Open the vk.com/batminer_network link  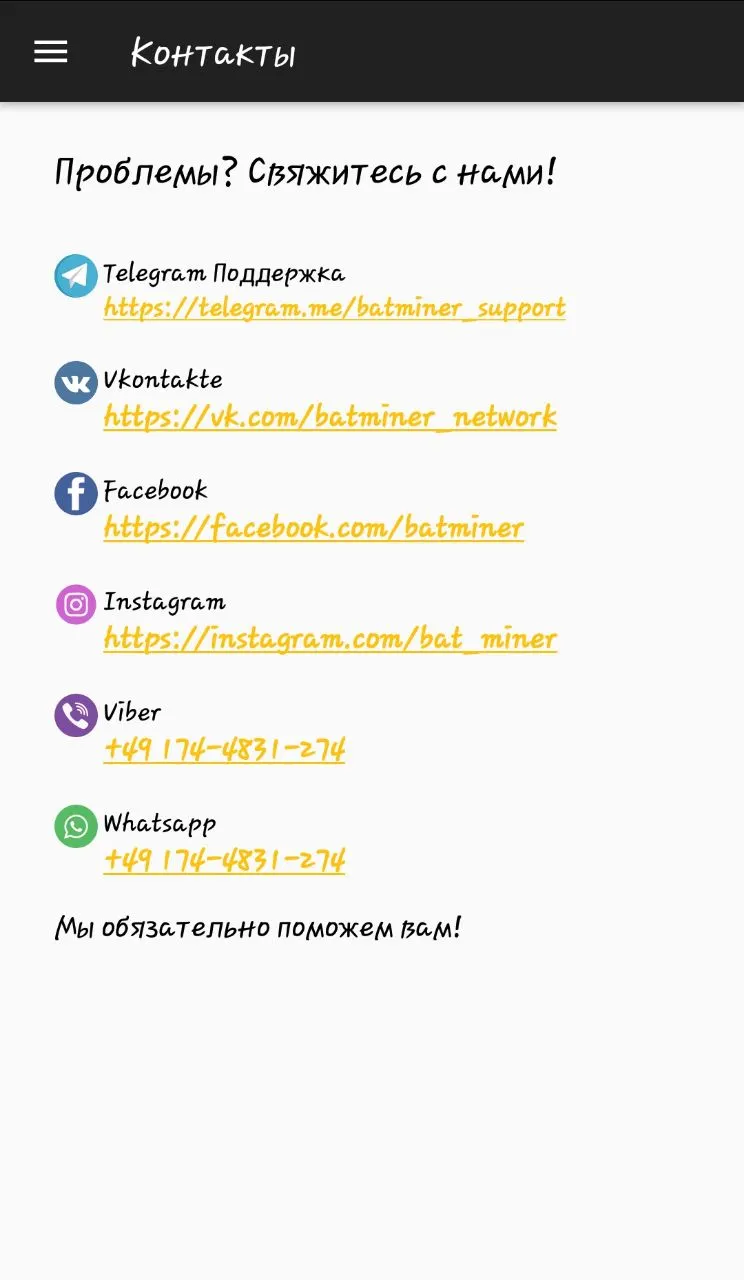(x=330, y=416)
